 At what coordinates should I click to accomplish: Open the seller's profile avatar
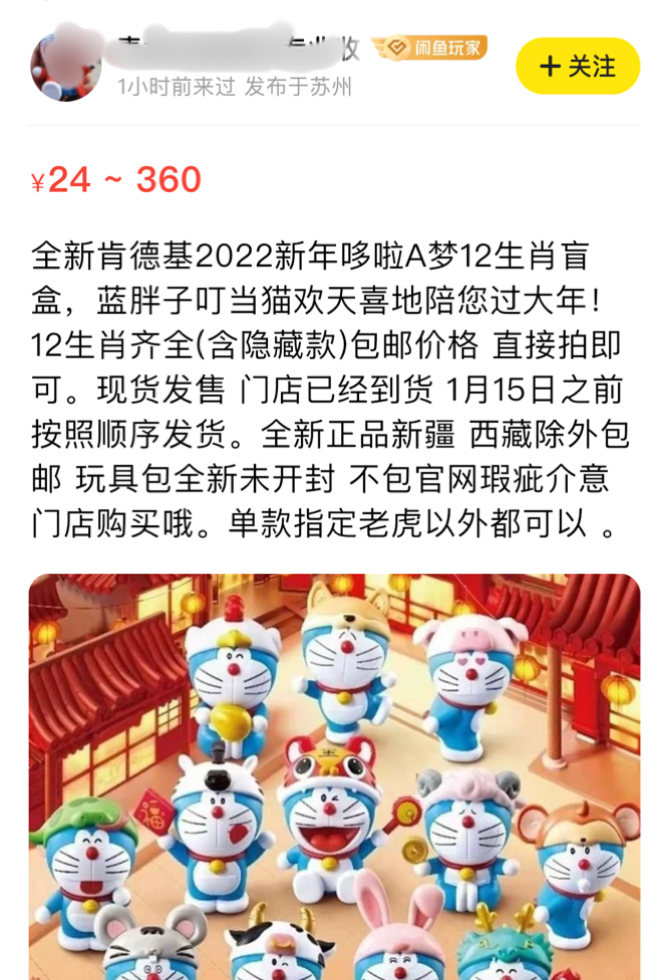(x=66, y=66)
